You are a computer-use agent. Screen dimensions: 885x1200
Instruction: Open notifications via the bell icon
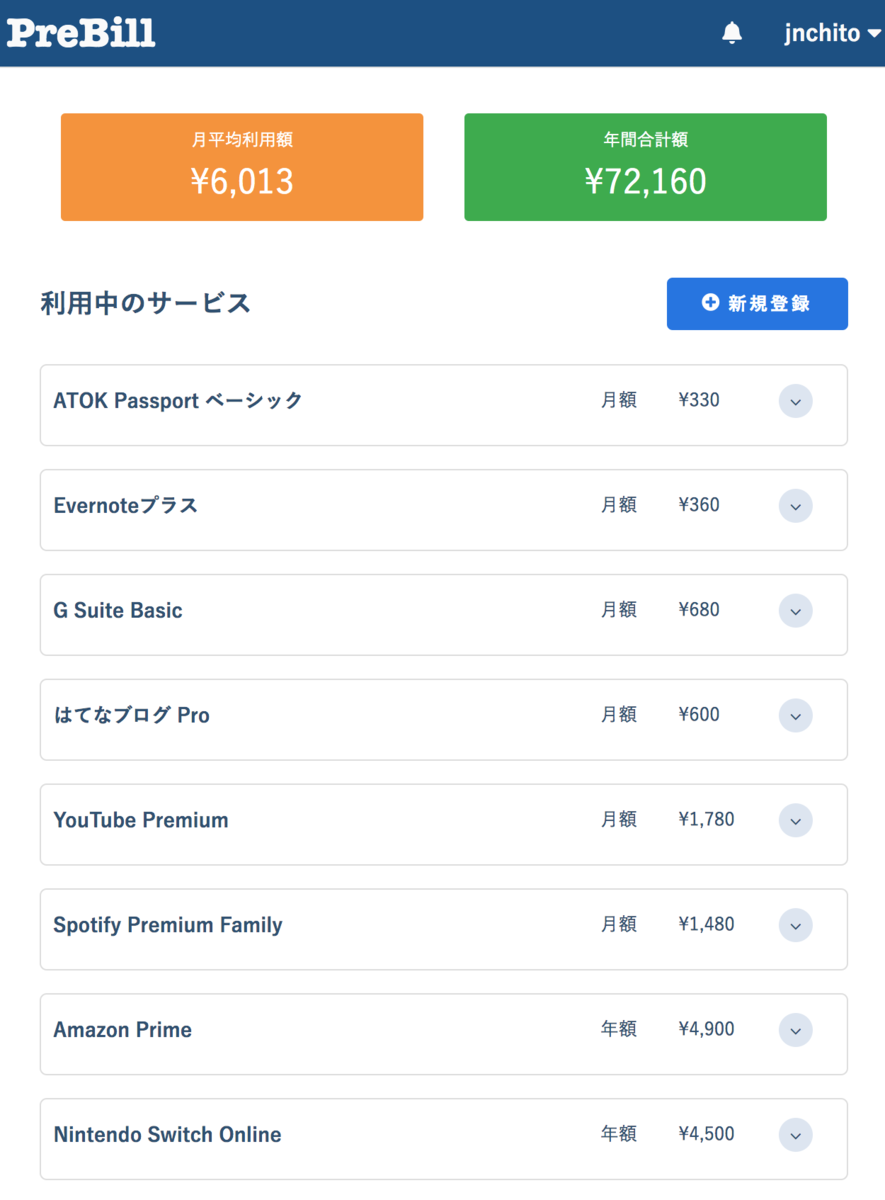coord(731,32)
